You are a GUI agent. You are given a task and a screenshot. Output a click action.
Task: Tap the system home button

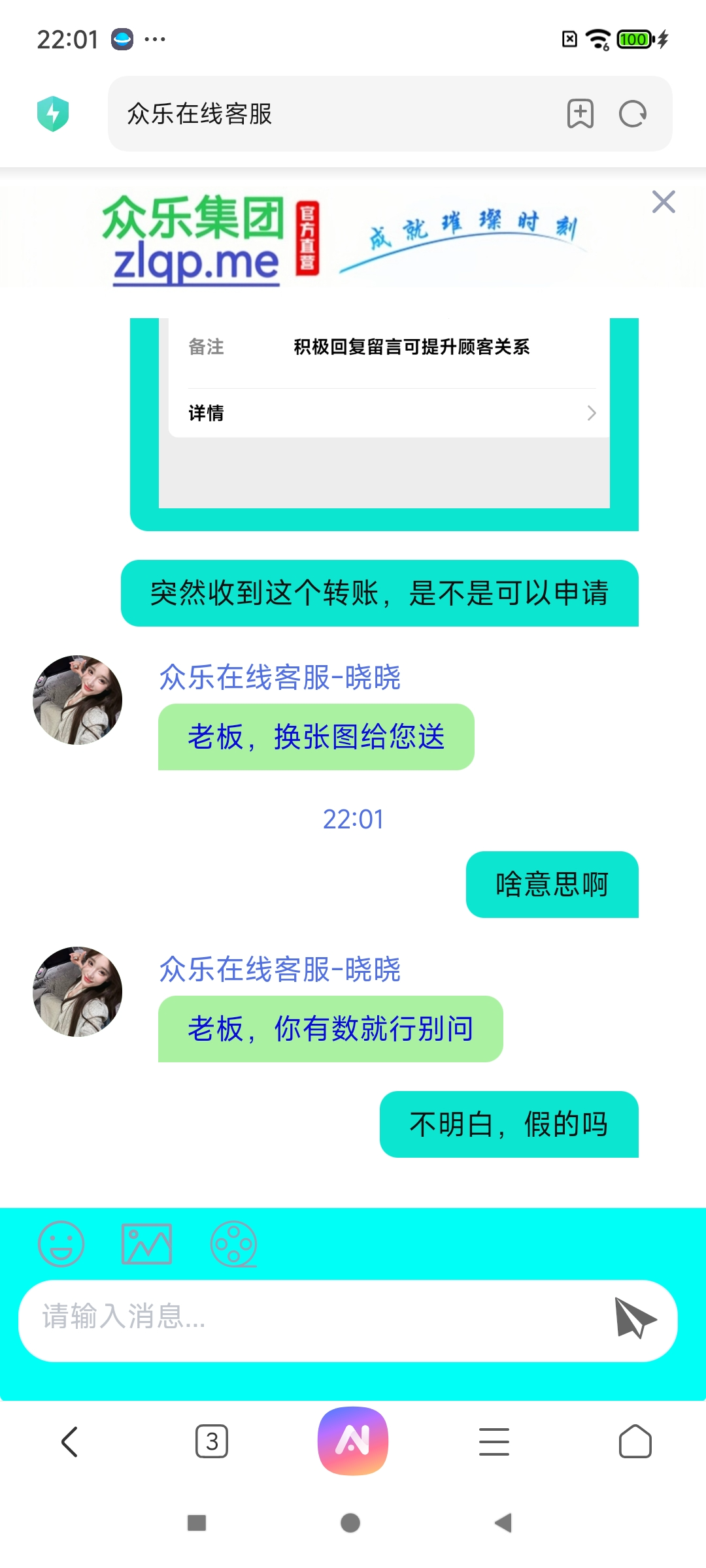pyautogui.click(x=350, y=1523)
